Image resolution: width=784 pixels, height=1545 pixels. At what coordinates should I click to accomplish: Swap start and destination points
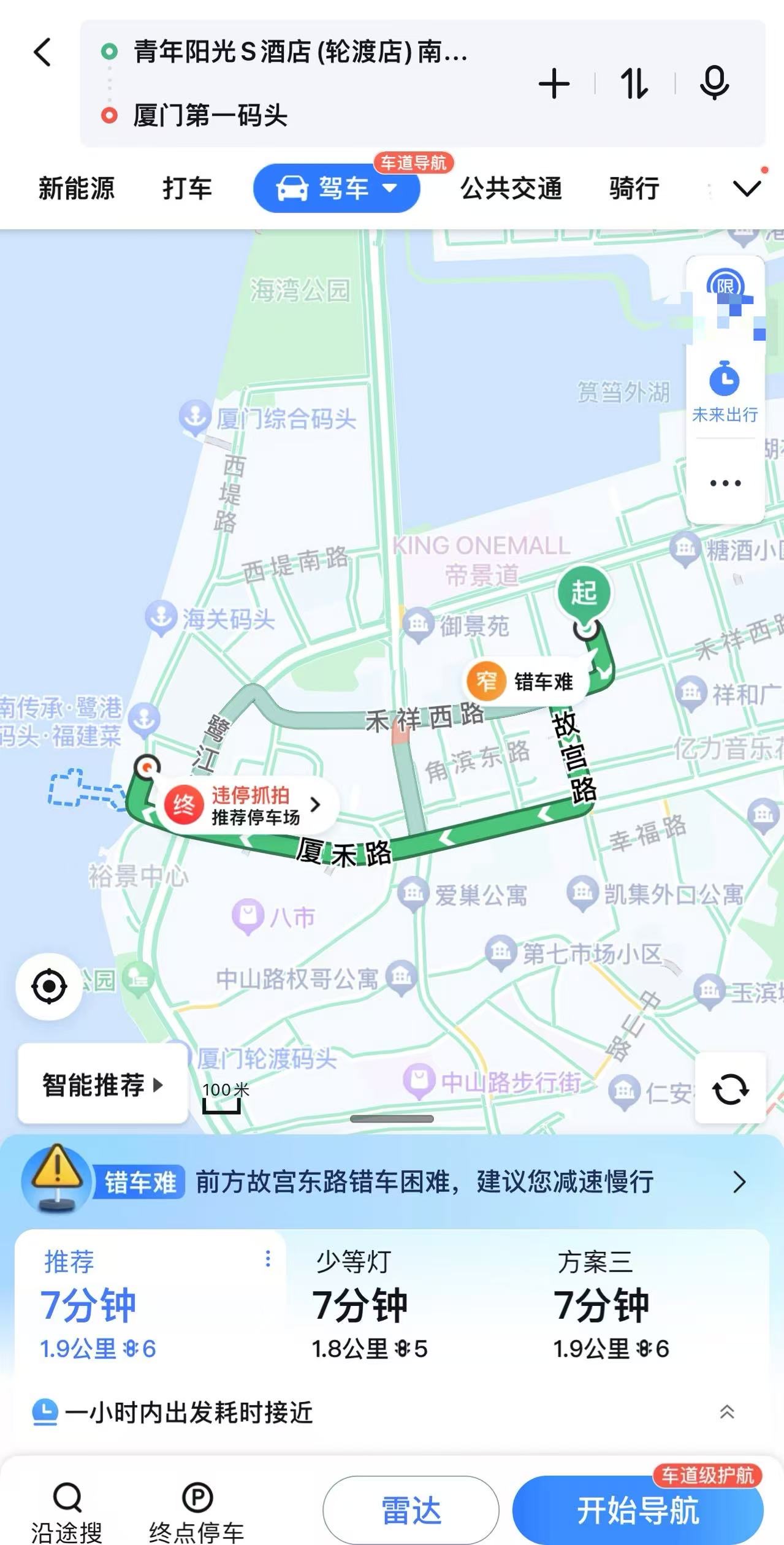coord(634,84)
